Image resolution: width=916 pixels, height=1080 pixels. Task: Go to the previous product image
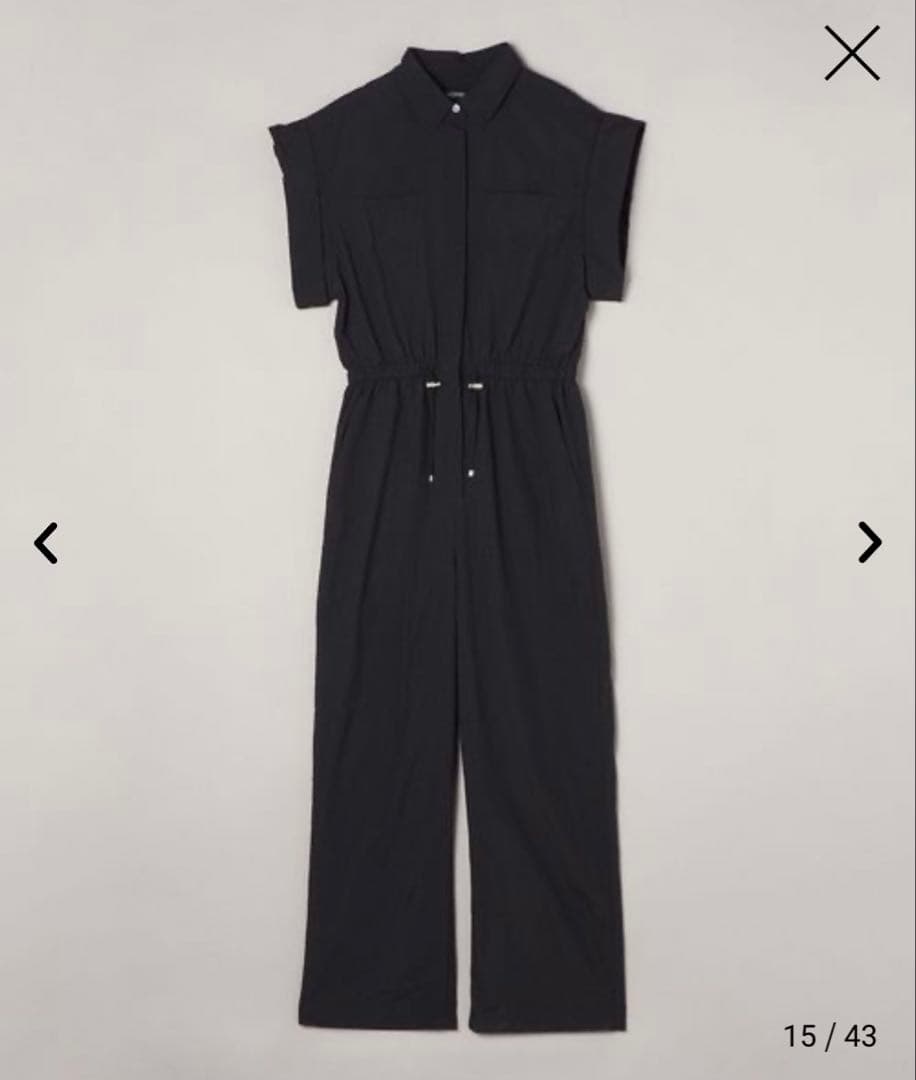pyautogui.click(x=46, y=542)
